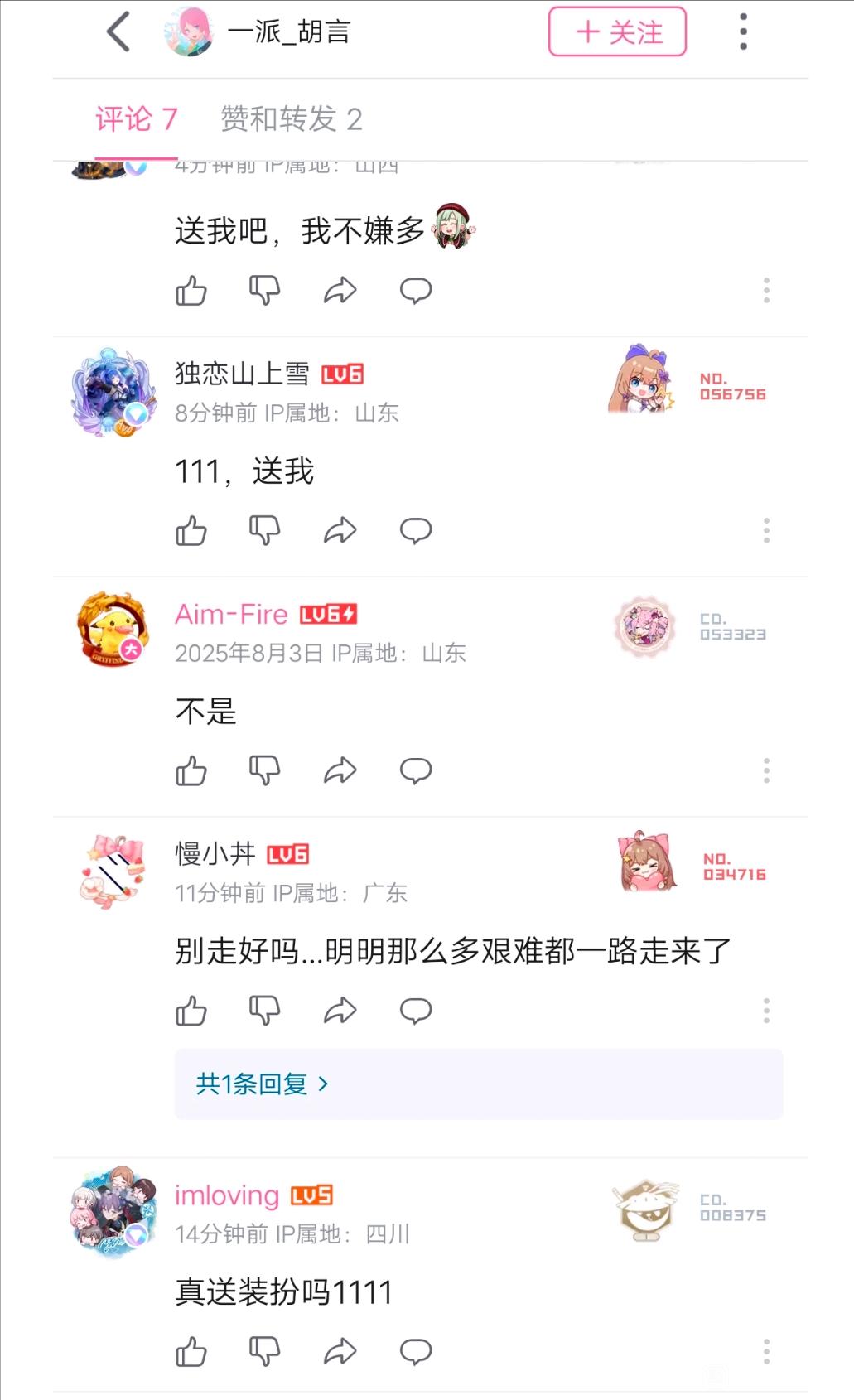854x1400 pixels.
Task: Open imloving's username profile
Action: coord(226,1195)
